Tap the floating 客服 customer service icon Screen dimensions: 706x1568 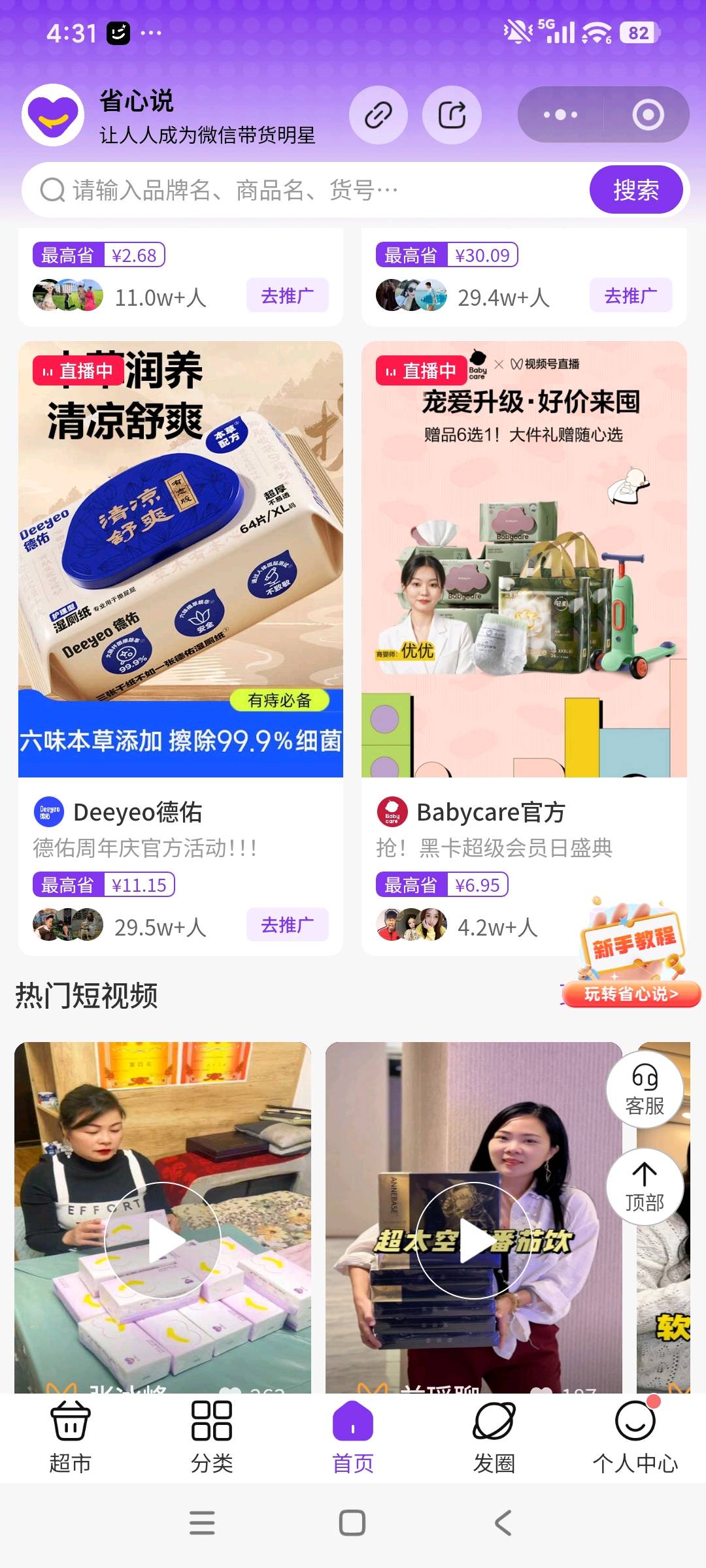[x=645, y=1088]
